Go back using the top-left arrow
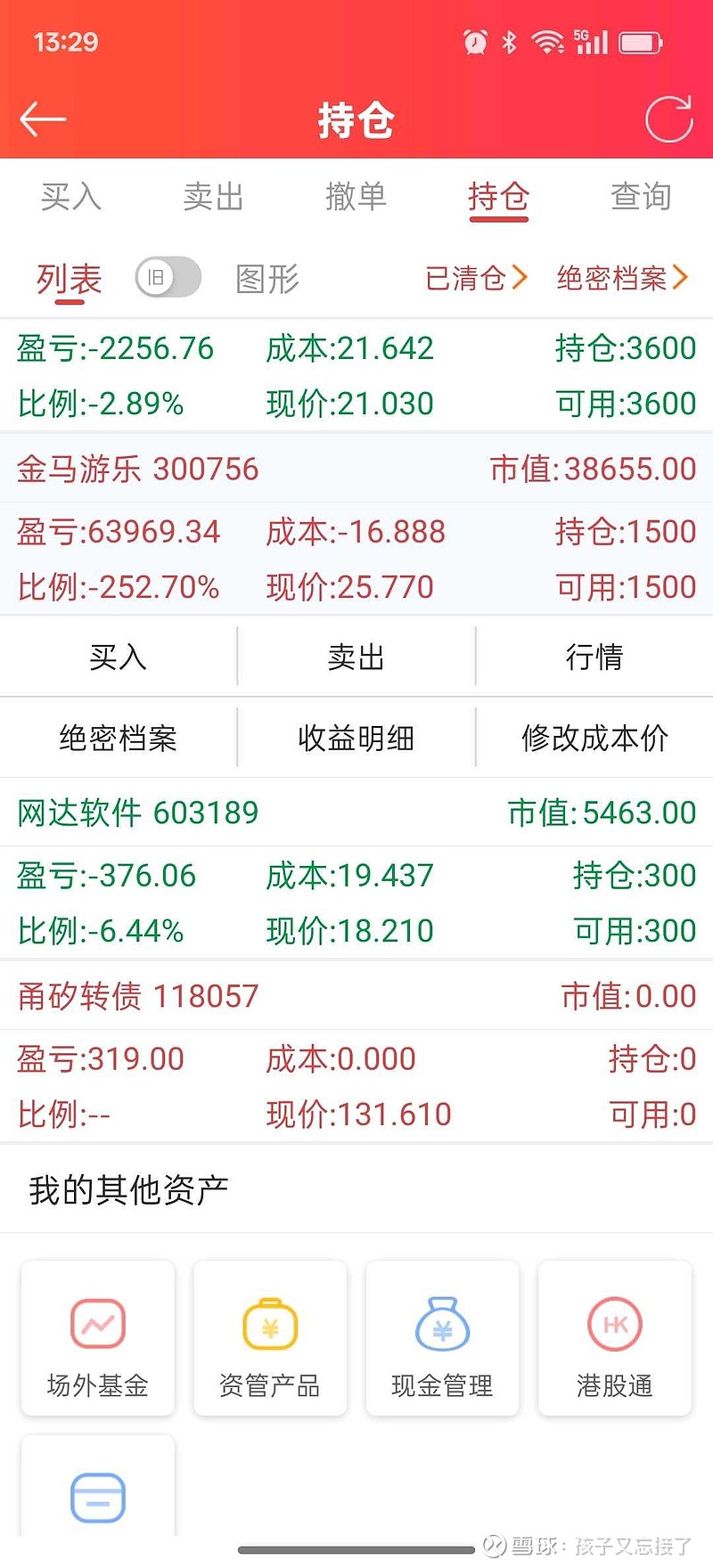This screenshot has height=1568, width=713. coord(43,119)
